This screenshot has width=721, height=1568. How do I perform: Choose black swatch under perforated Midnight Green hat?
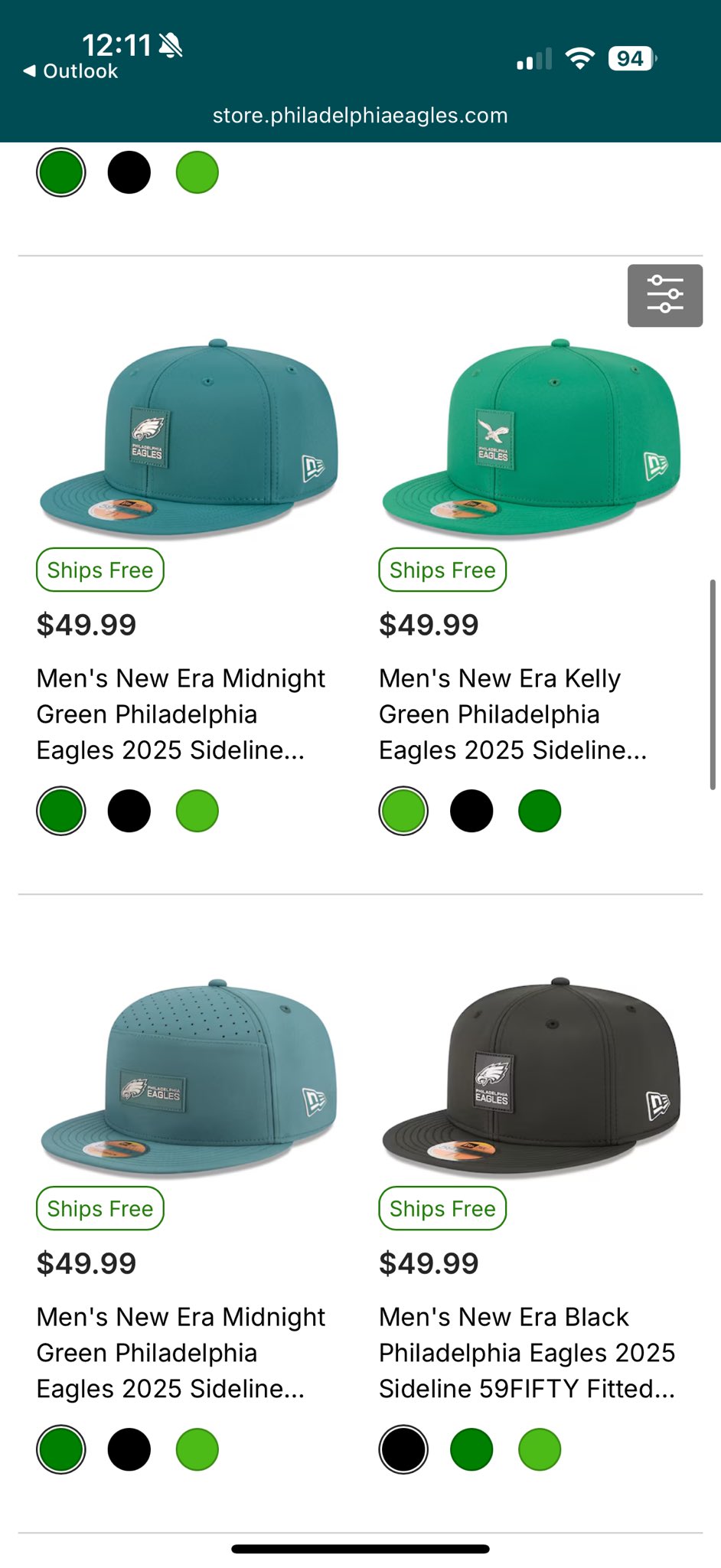[129, 1449]
